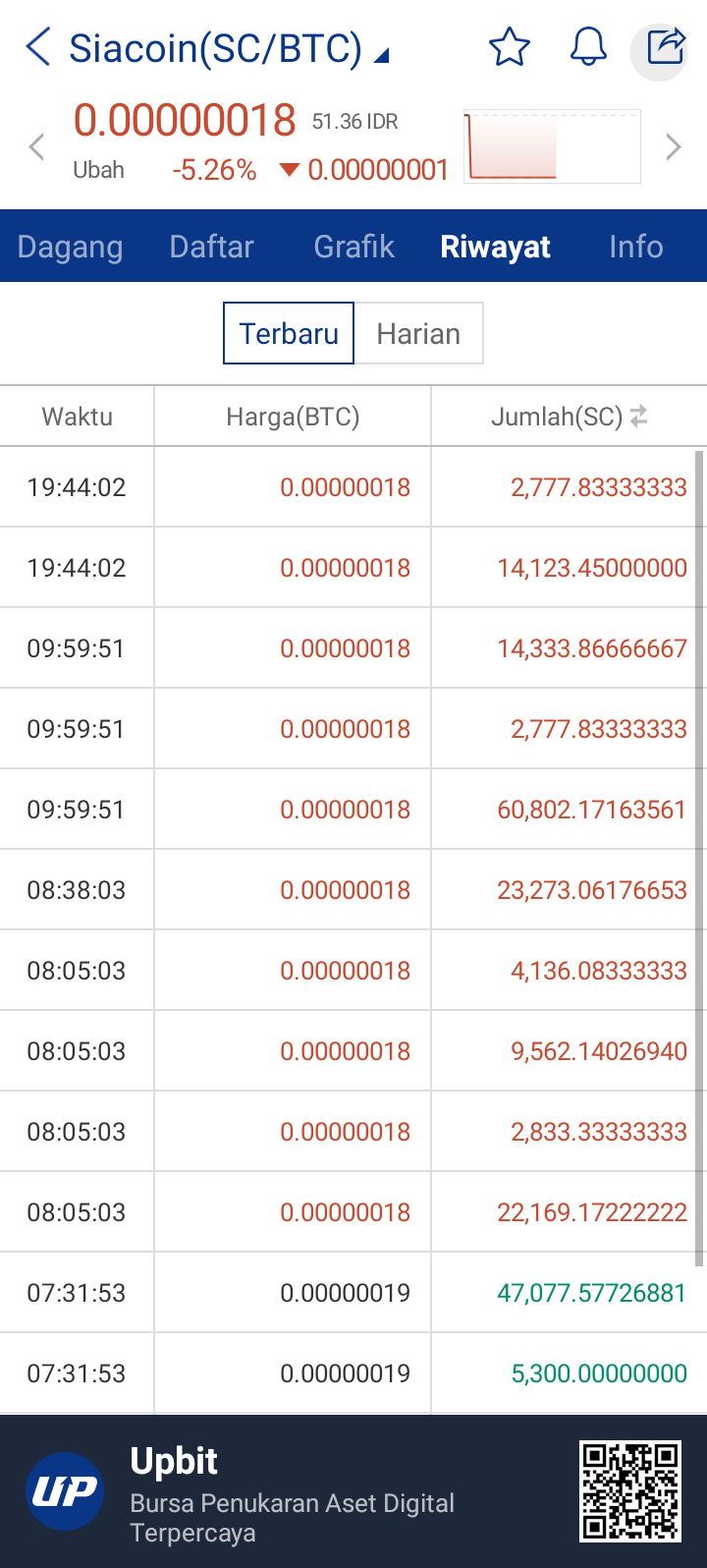This screenshot has height=1568, width=707.
Task: Toggle the Jumlah(SC) unit swap icon
Action: 639,417
